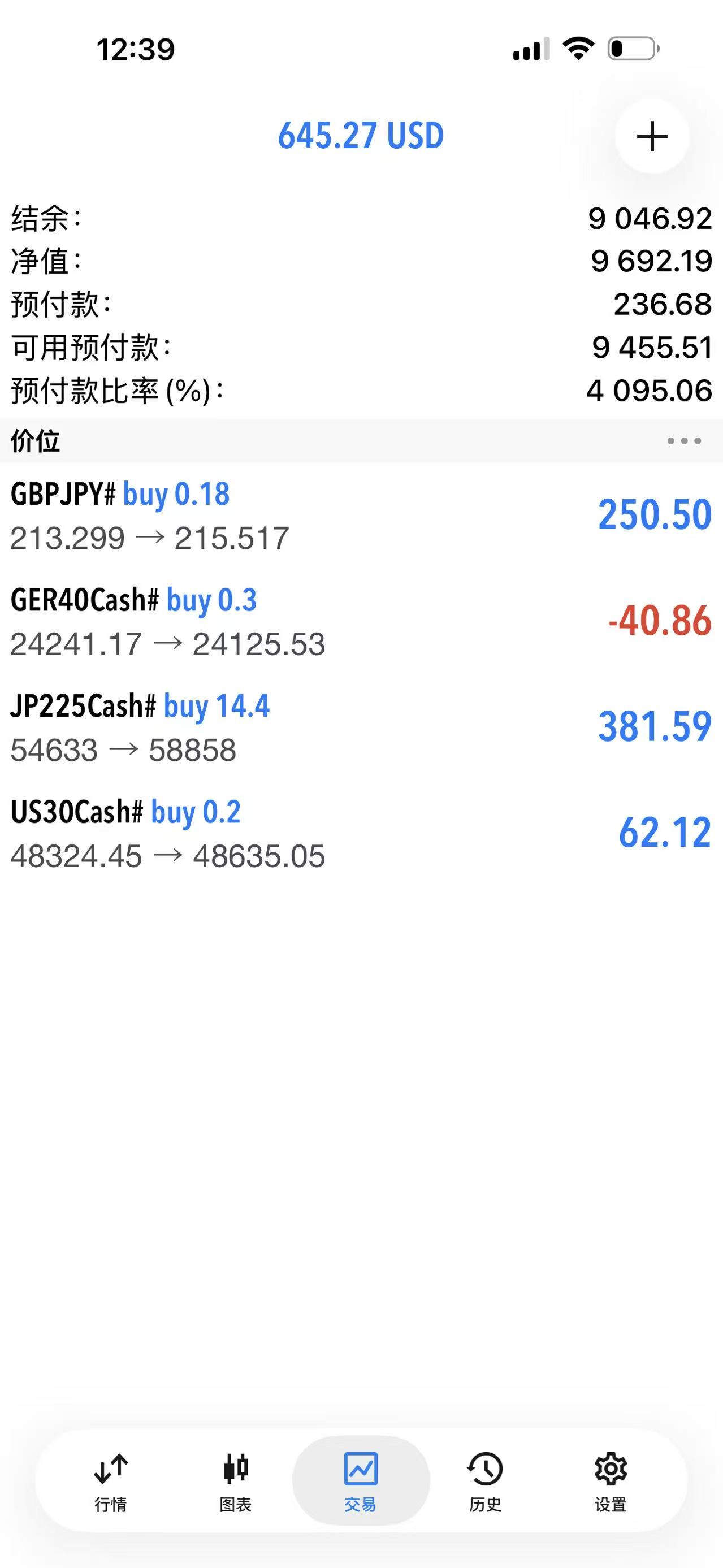Expand the US30Cash# buy 0.2 position
This screenshot has height=1568, width=723.
362,833
